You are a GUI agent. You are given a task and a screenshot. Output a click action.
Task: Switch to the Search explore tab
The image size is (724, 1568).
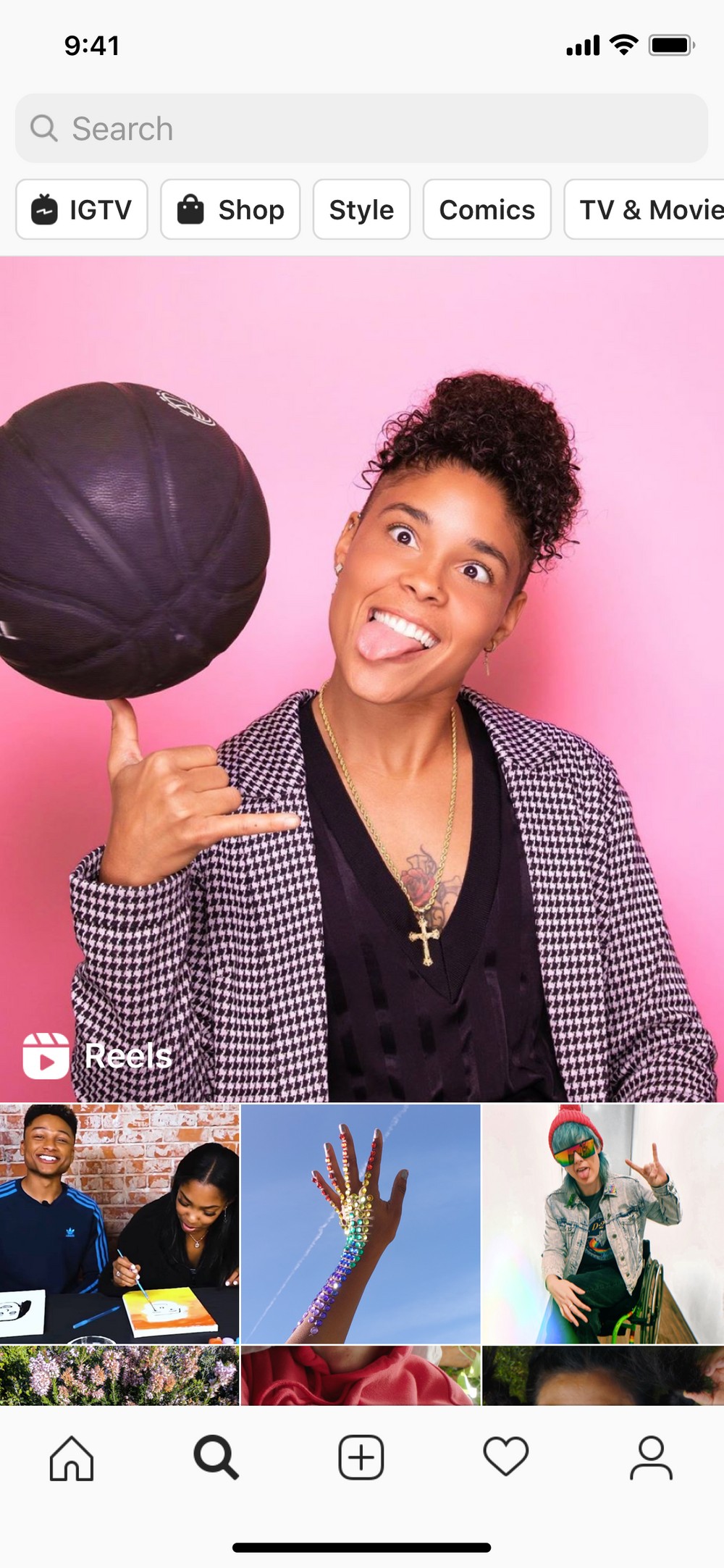[x=216, y=1458]
